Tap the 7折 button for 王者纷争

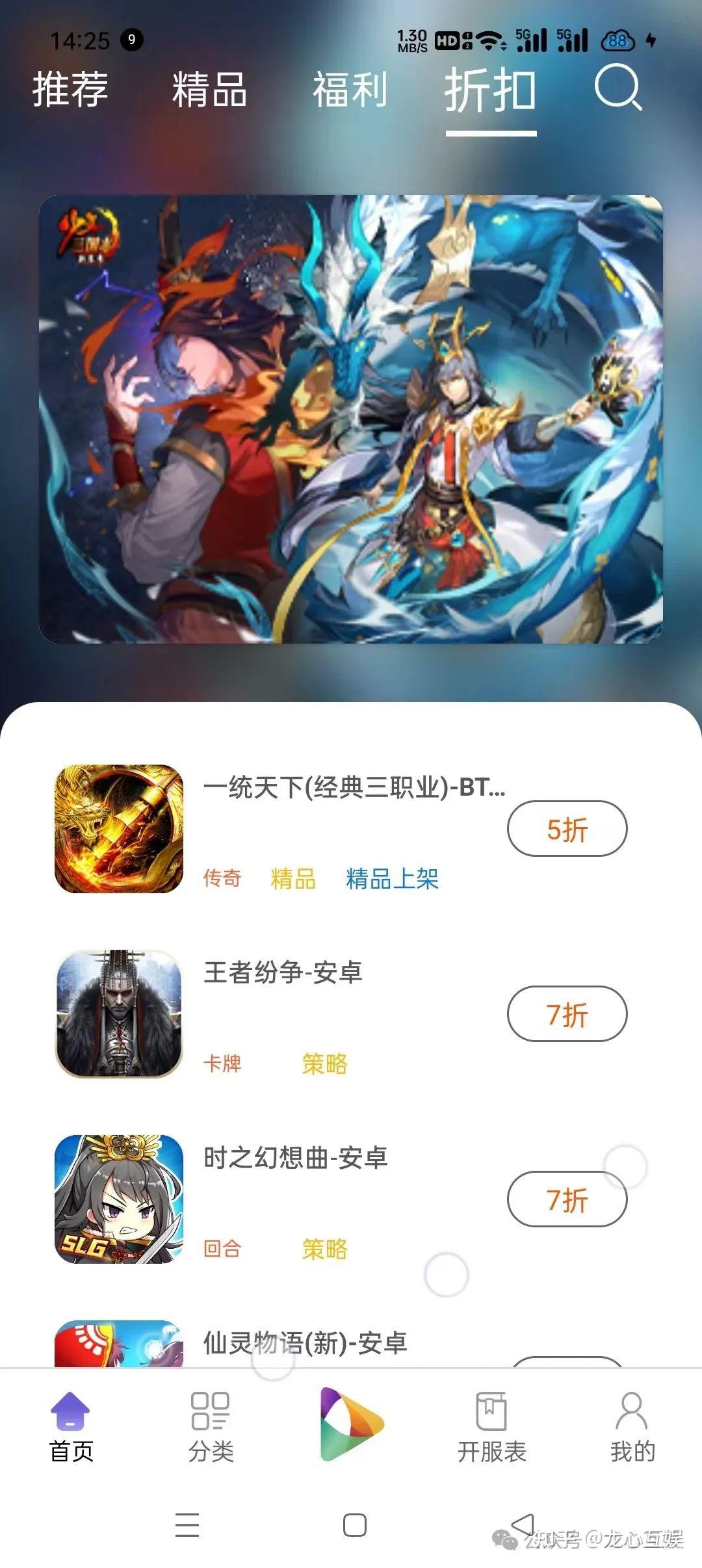567,1014
